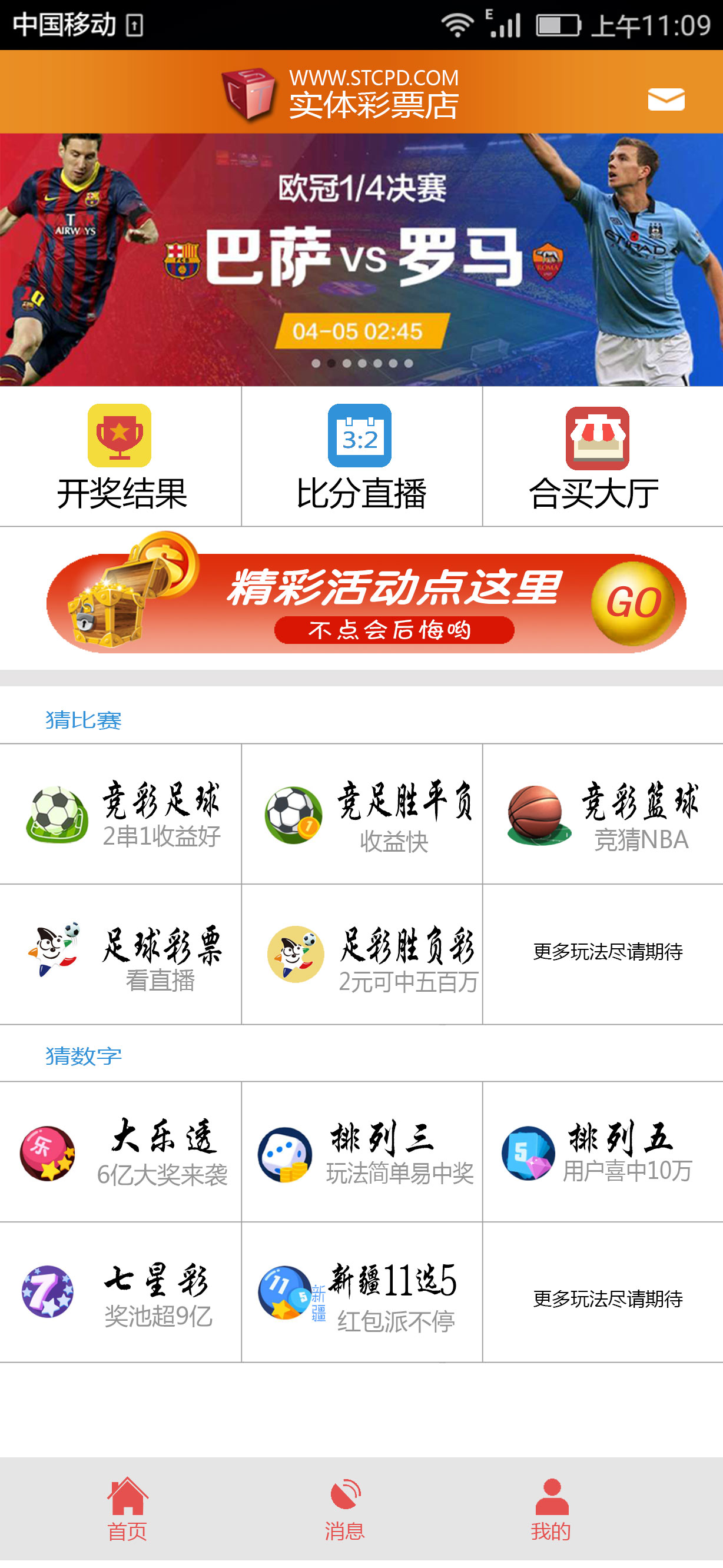This screenshot has height=1568, width=723.
Task: Switch to the 消息 messages tab
Action: pos(345,1509)
